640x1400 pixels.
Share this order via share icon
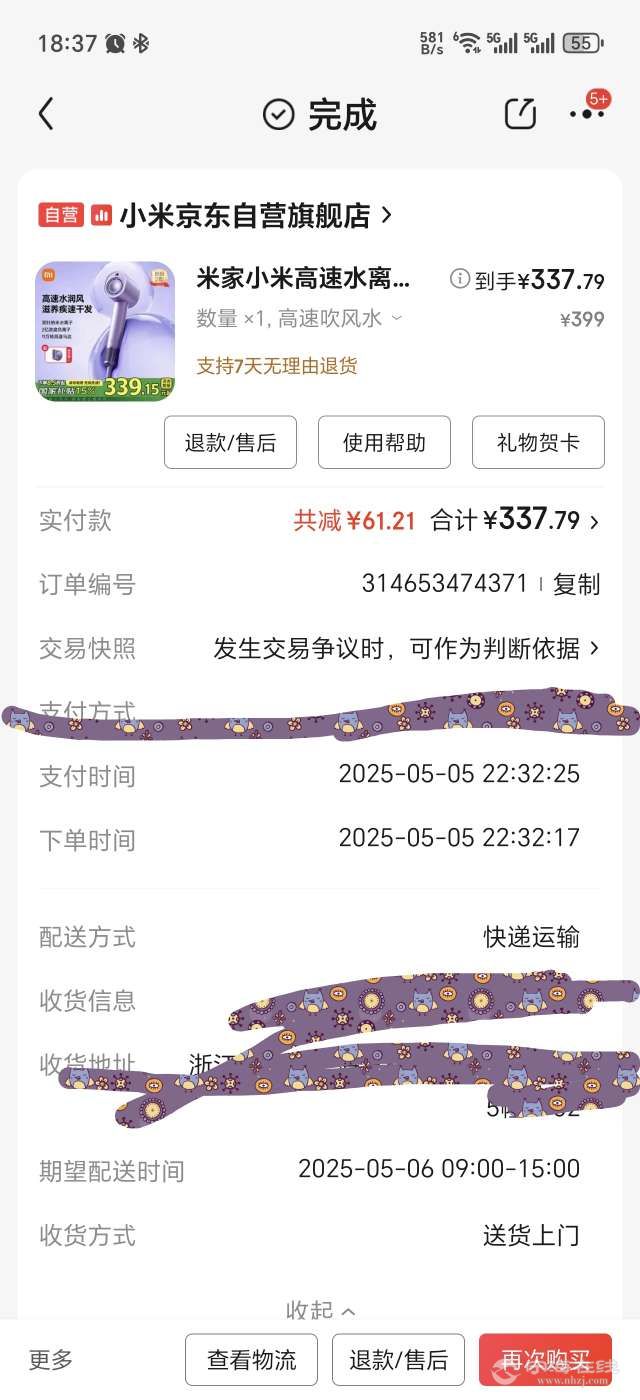tap(520, 114)
